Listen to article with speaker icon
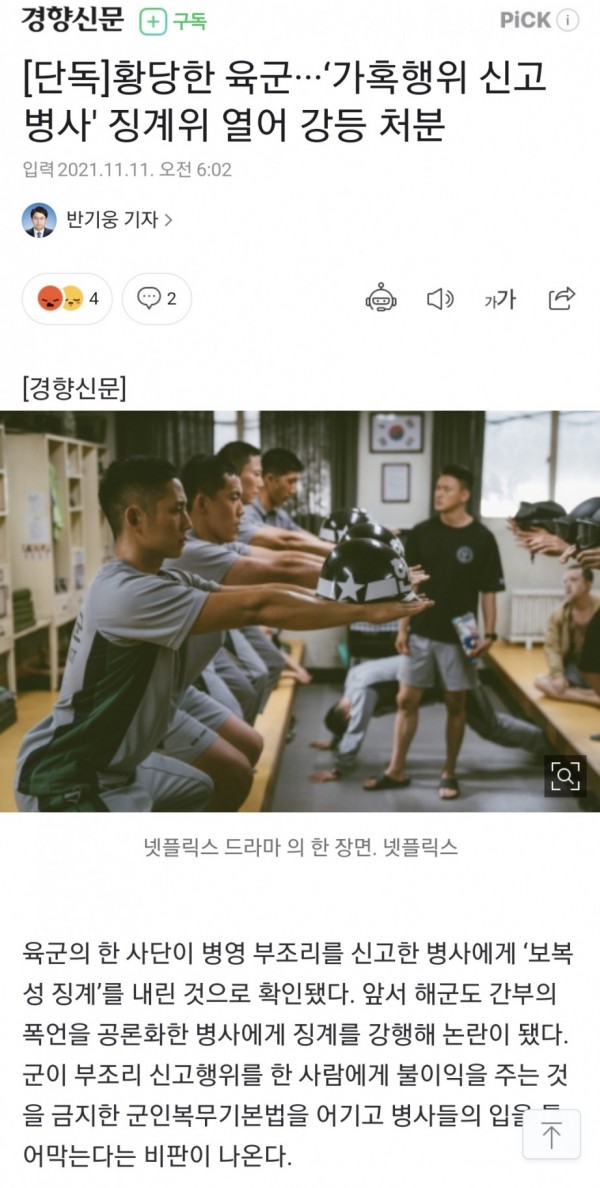The width and height of the screenshot is (600, 1188). pyautogui.click(x=440, y=298)
